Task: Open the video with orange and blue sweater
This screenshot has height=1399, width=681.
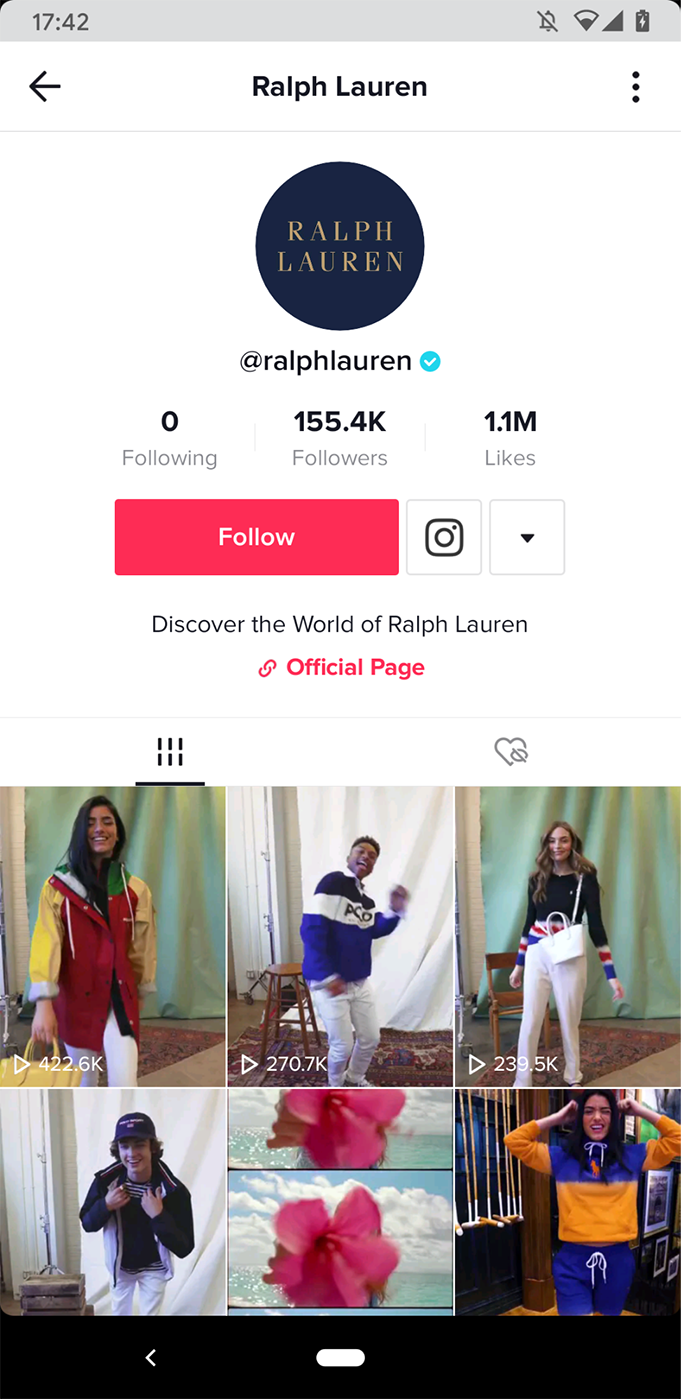Action: click(x=568, y=1200)
